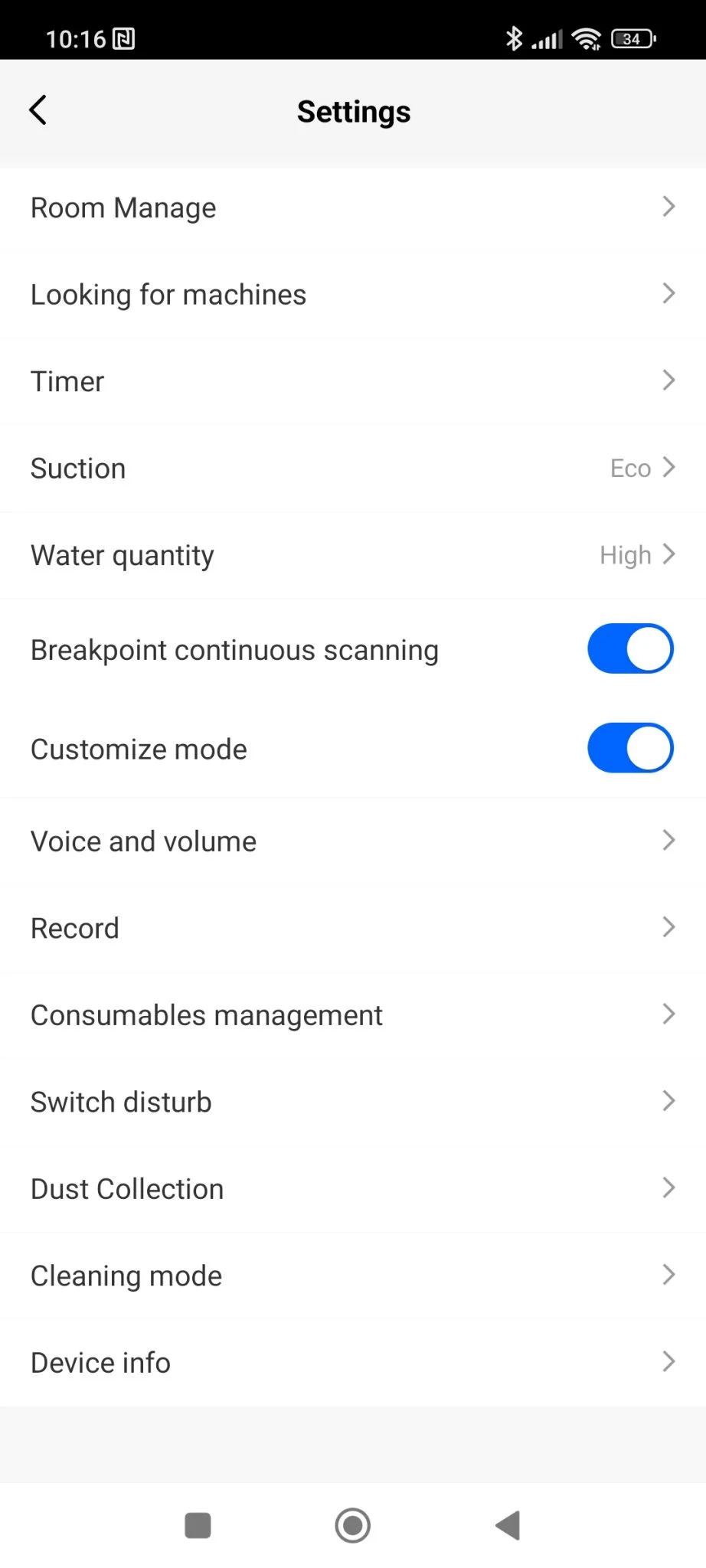Viewport: 706px width, 1568px height.
Task: Go back from the Settings screen
Action: [x=38, y=110]
